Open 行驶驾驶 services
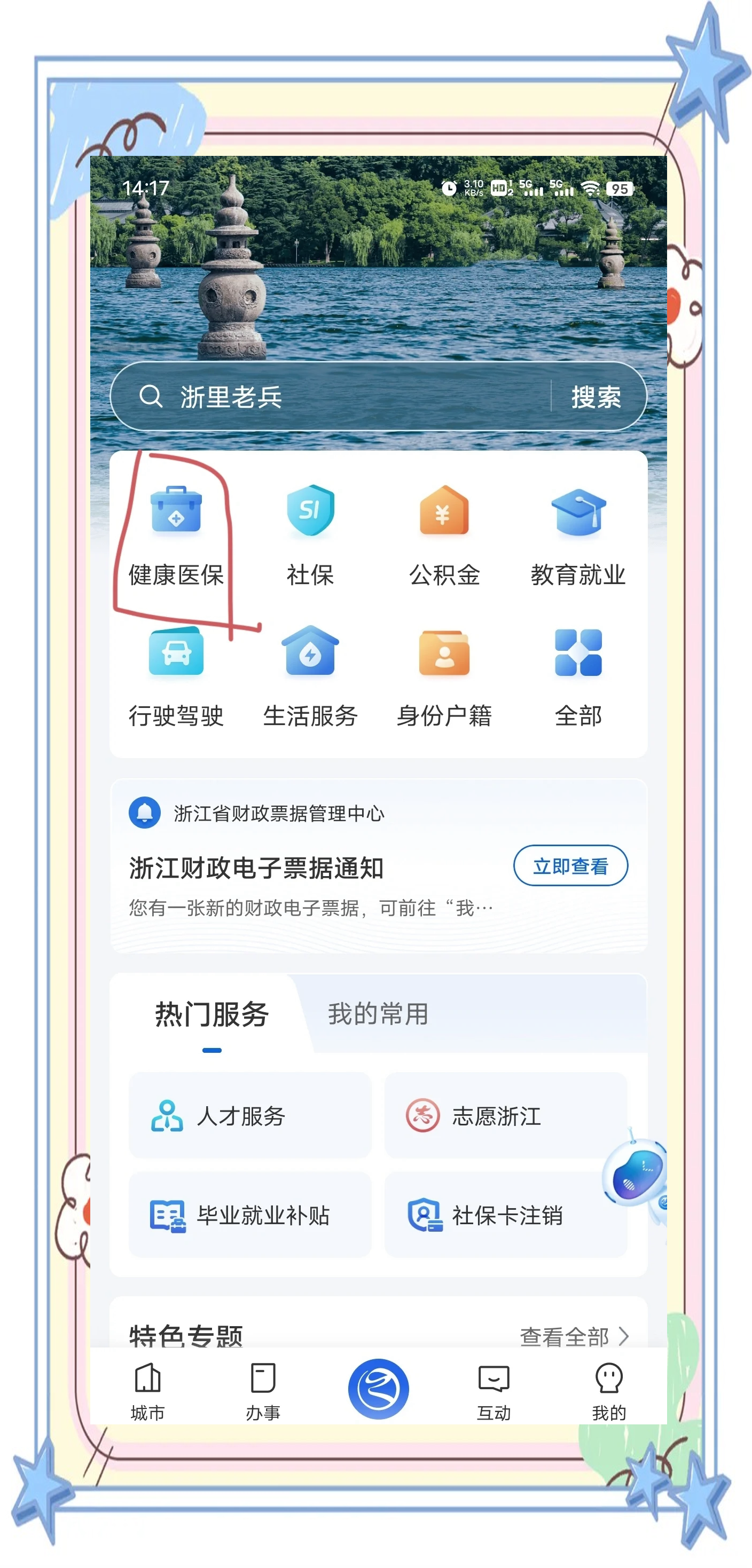 (176, 677)
